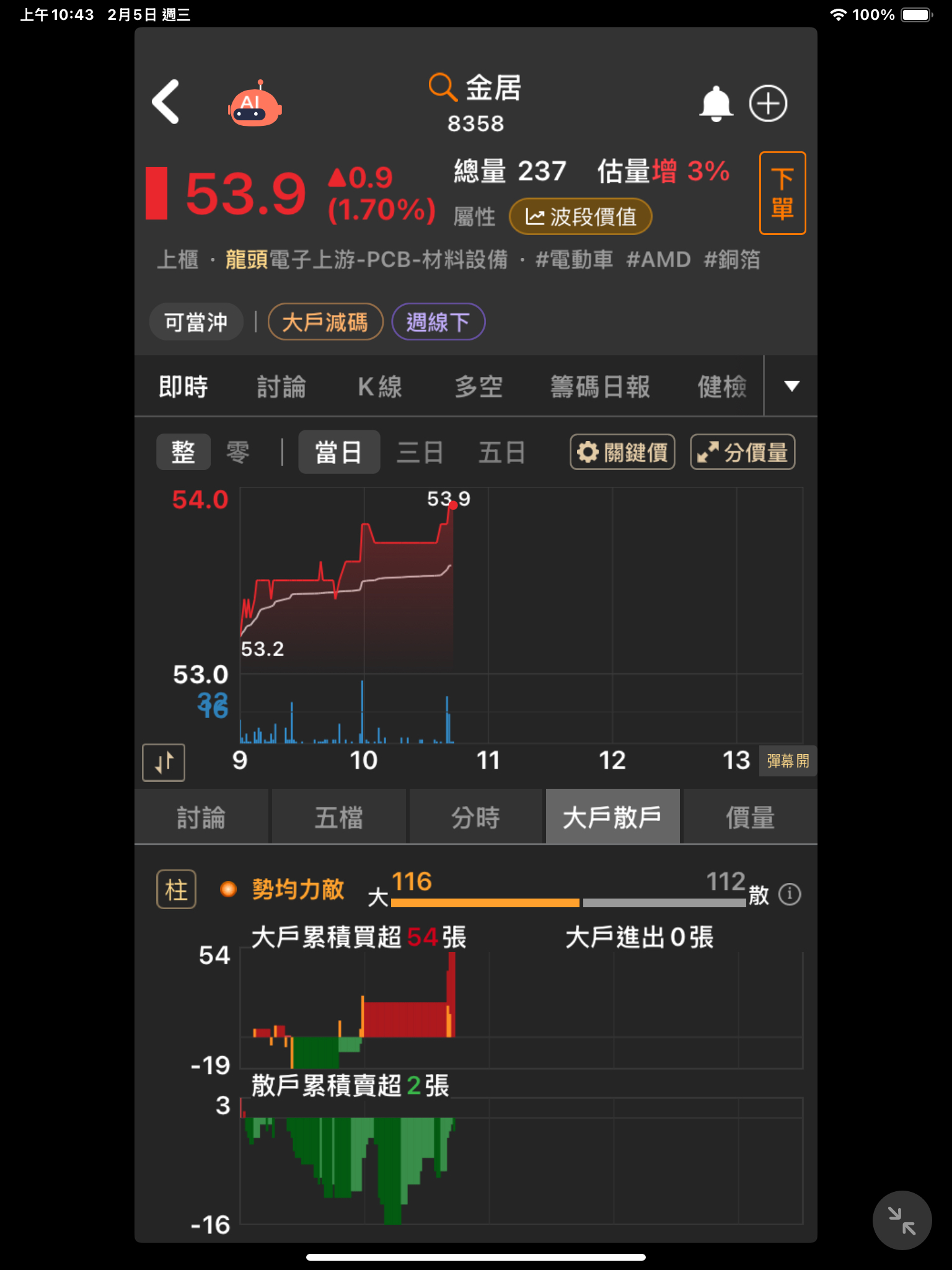Select the 週線下 tag
952x1270 pixels.
438,322
